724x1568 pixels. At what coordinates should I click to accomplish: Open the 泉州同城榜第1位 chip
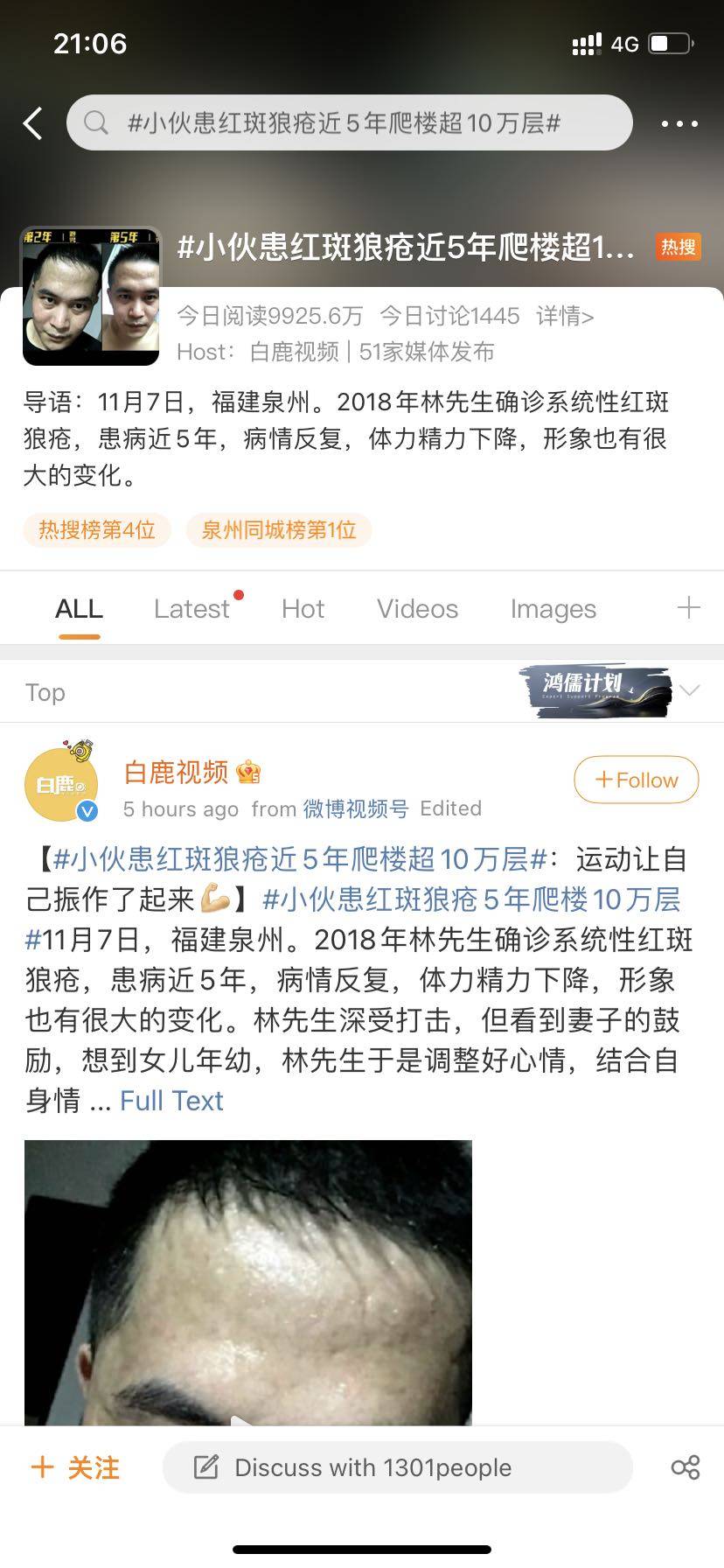pyautogui.click(x=279, y=529)
